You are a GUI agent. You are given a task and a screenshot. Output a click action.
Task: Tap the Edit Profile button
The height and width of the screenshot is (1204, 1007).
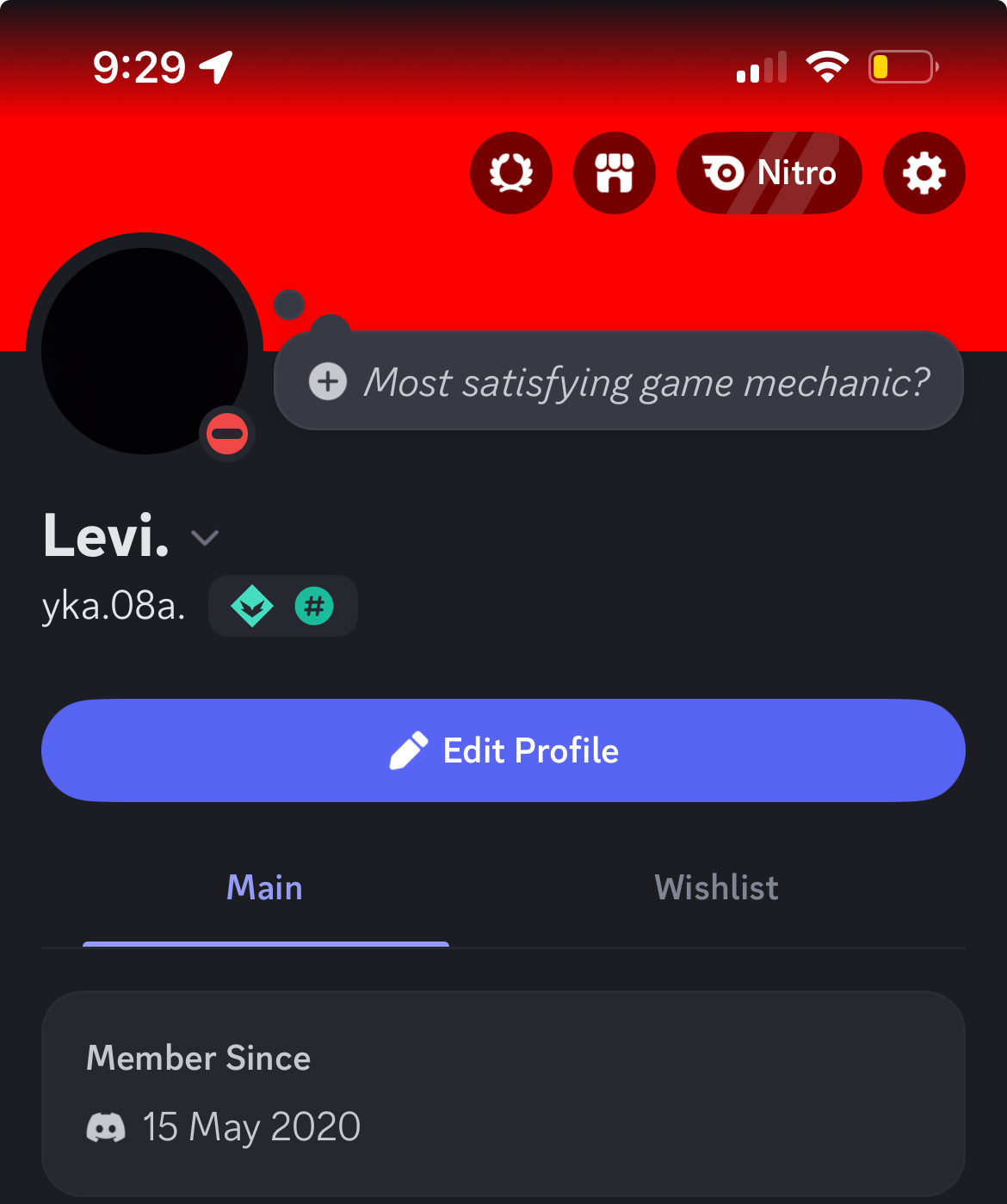pyautogui.click(x=504, y=750)
